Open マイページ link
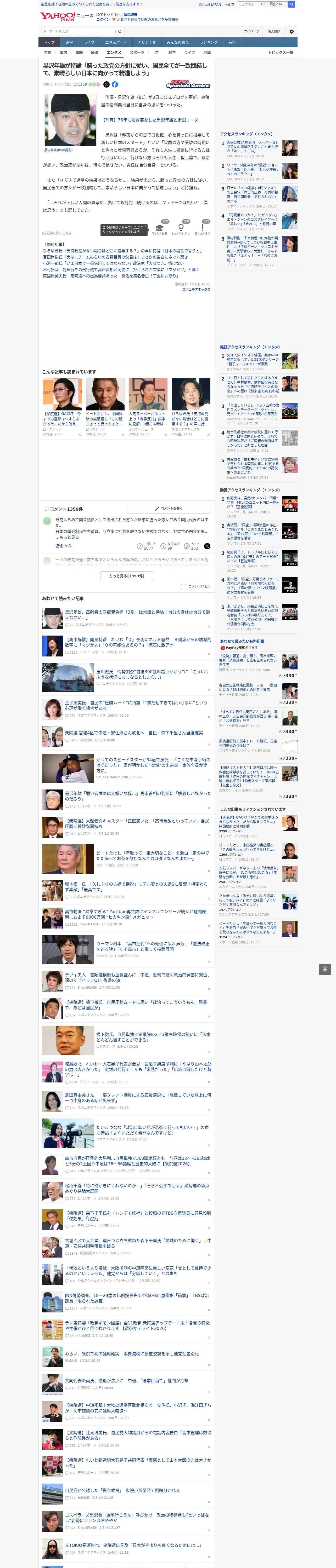The image size is (336, 1568). (x=251, y=31)
